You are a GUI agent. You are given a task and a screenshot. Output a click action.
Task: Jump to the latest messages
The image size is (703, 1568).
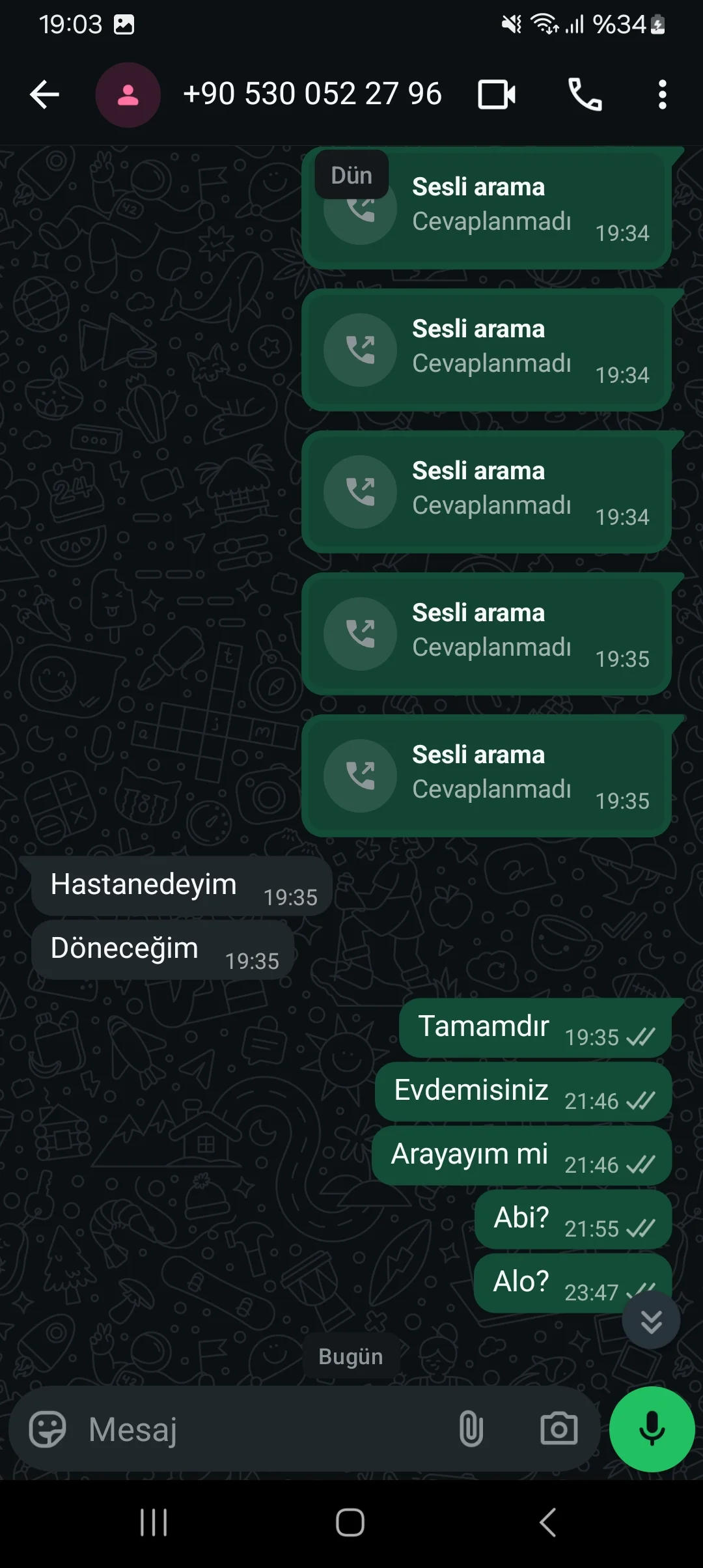[651, 1321]
